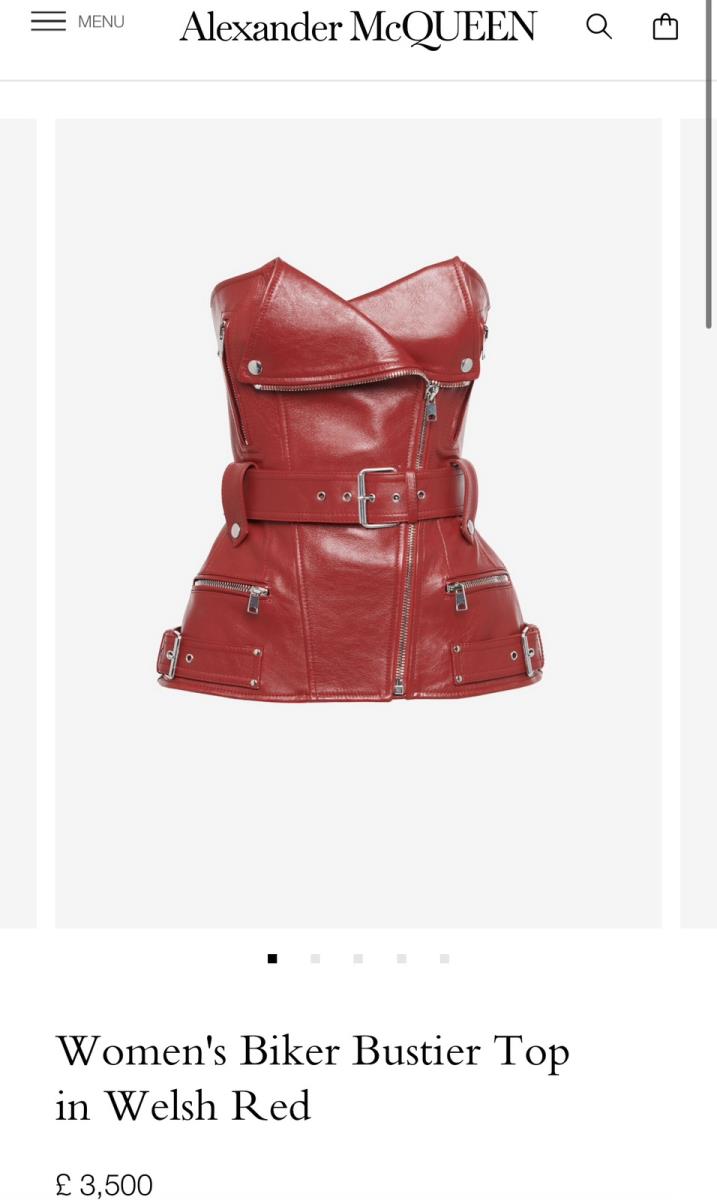Open the shopping bag
This screenshot has width=717, height=1200.
tap(665, 27)
